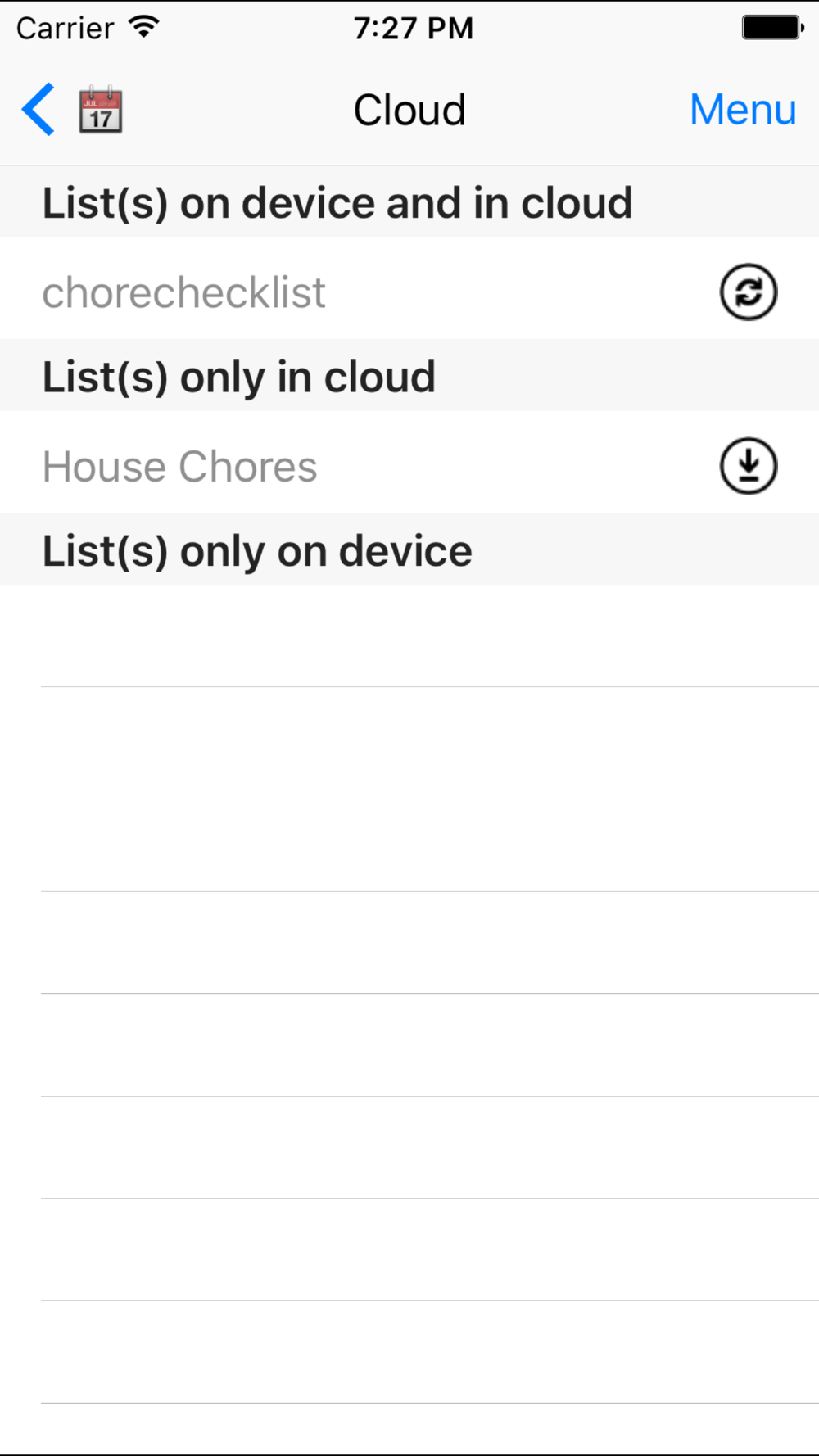Open the Menu
The height and width of the screenshot is (1456, 819).
click(x=742, y=110)
